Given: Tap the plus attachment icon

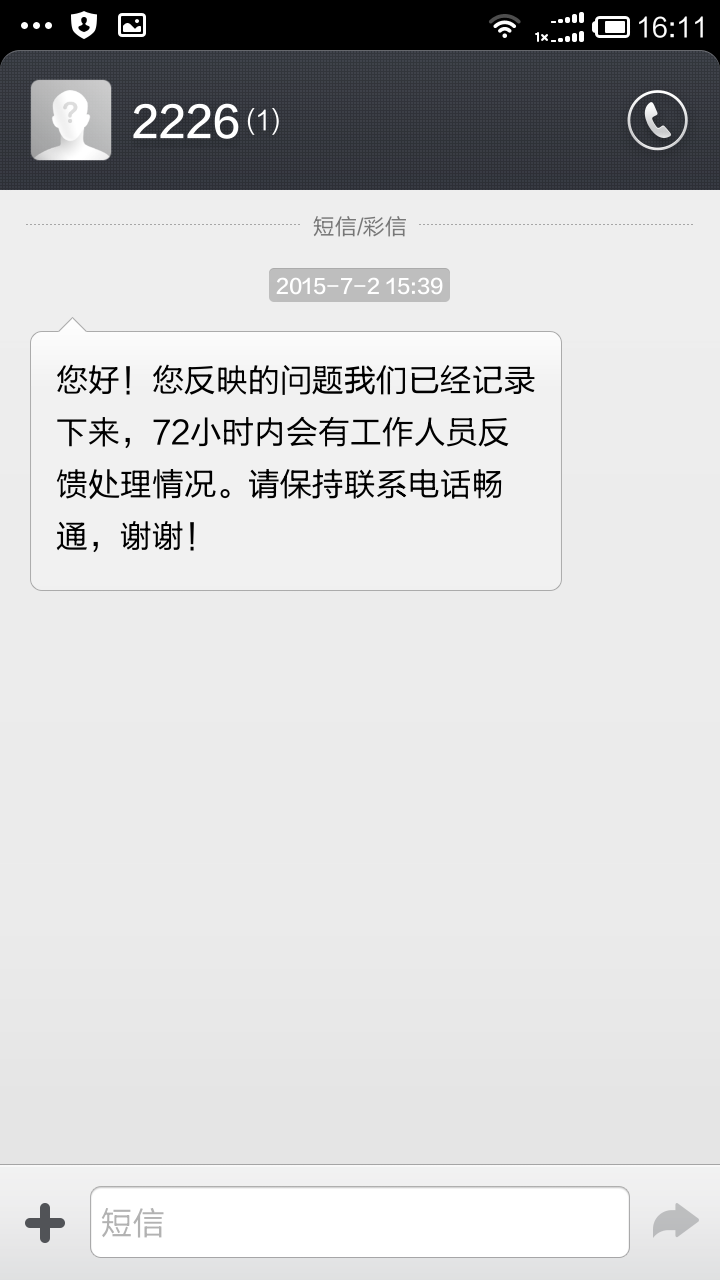Looking at the screenshot, I should pyautogui.click(x=45, y=1222).
